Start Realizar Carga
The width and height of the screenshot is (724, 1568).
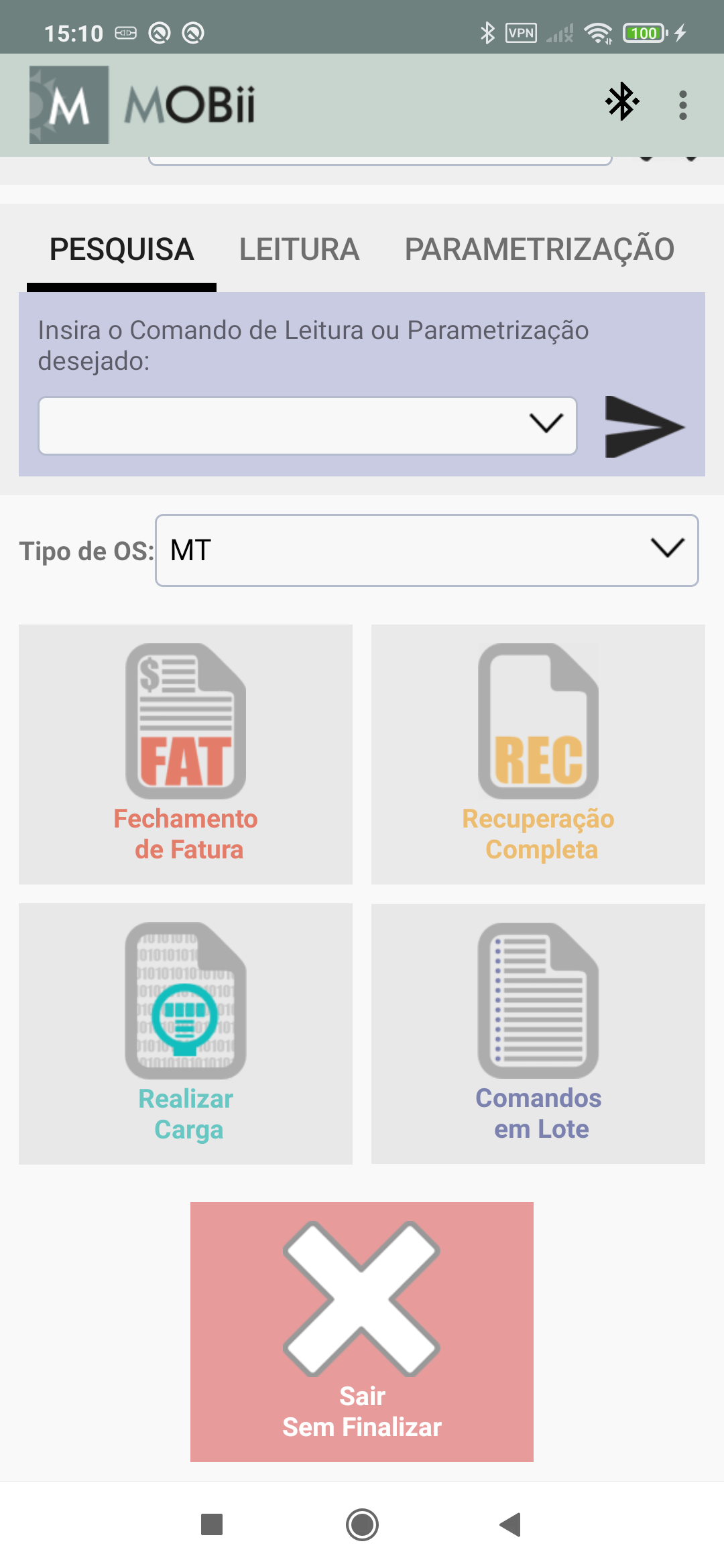(x=186, y=1033)
